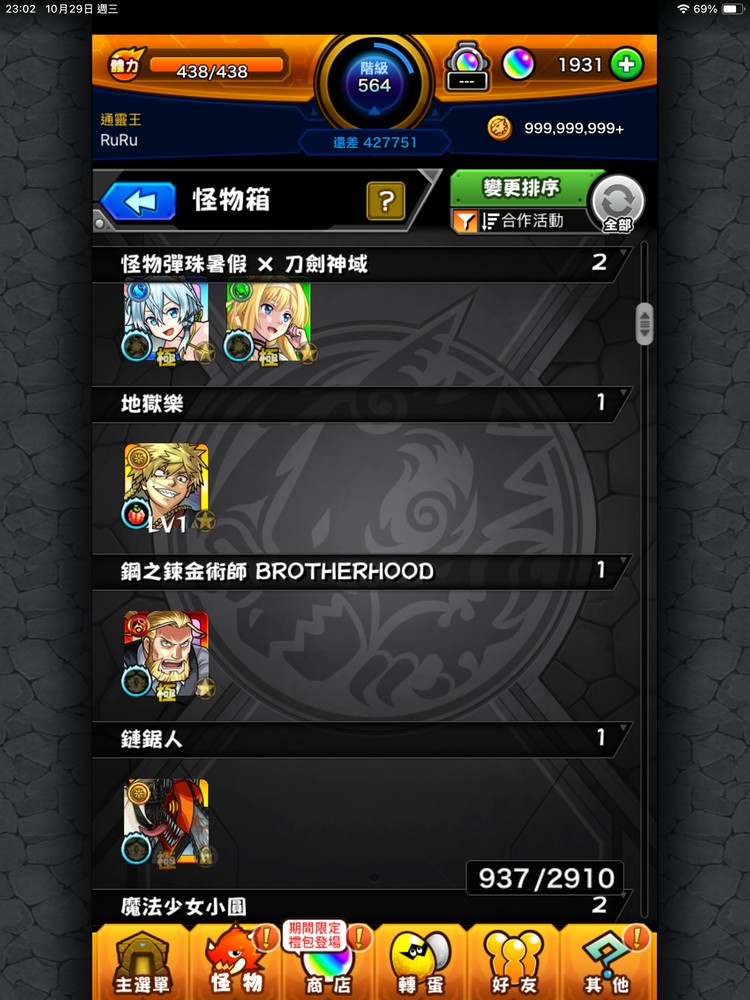The height and width of the screenshot is (1000, 750).
Task: Tap the 階級 564 rank circle
Action: pyautogui.click(x=374, y=78)
